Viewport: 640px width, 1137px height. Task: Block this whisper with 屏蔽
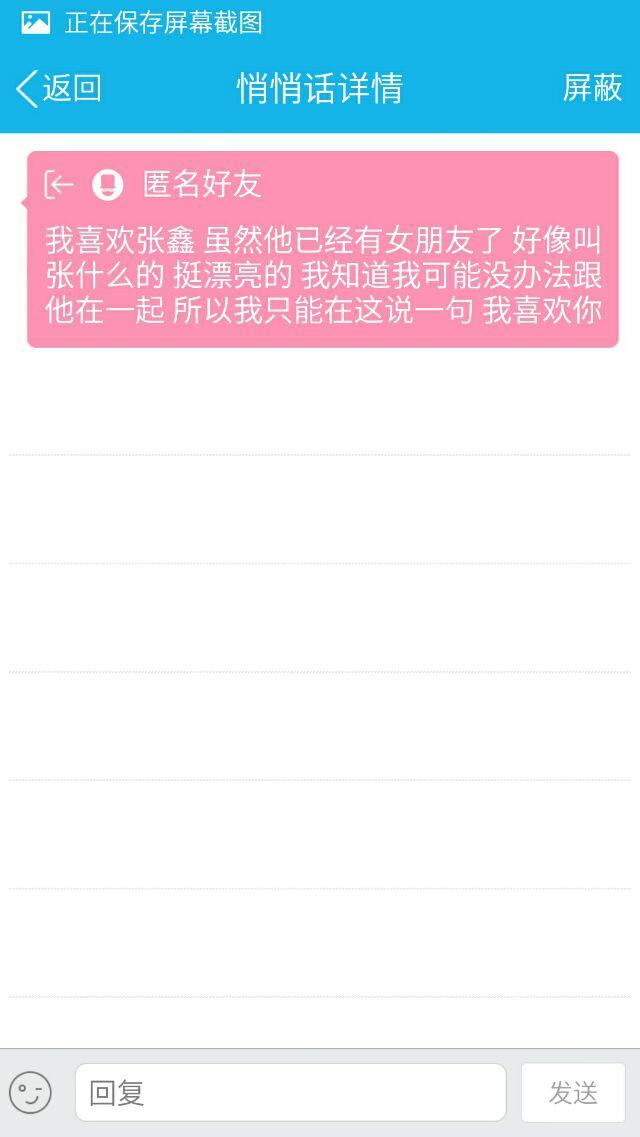click(x=592, y=89)
